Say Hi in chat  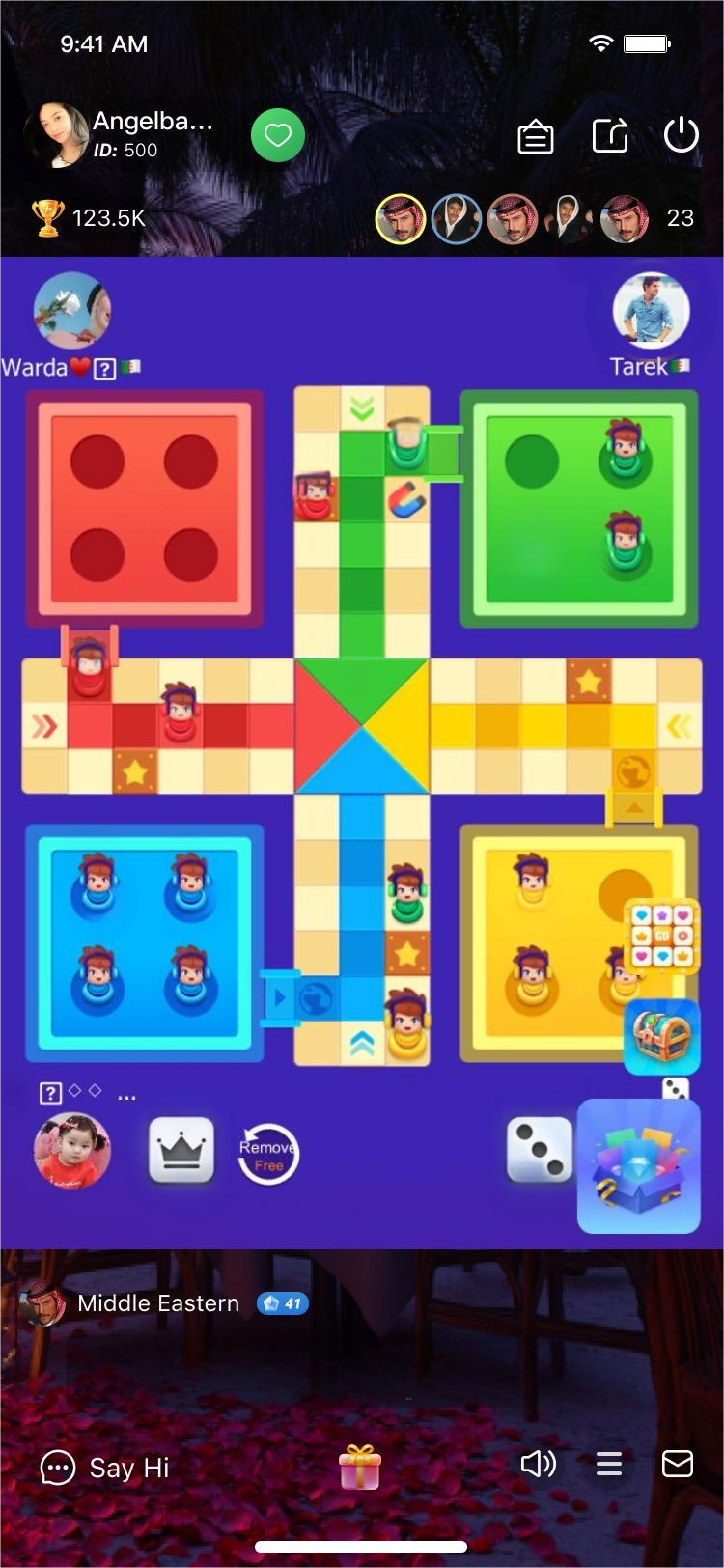(x=105, y=1468)
